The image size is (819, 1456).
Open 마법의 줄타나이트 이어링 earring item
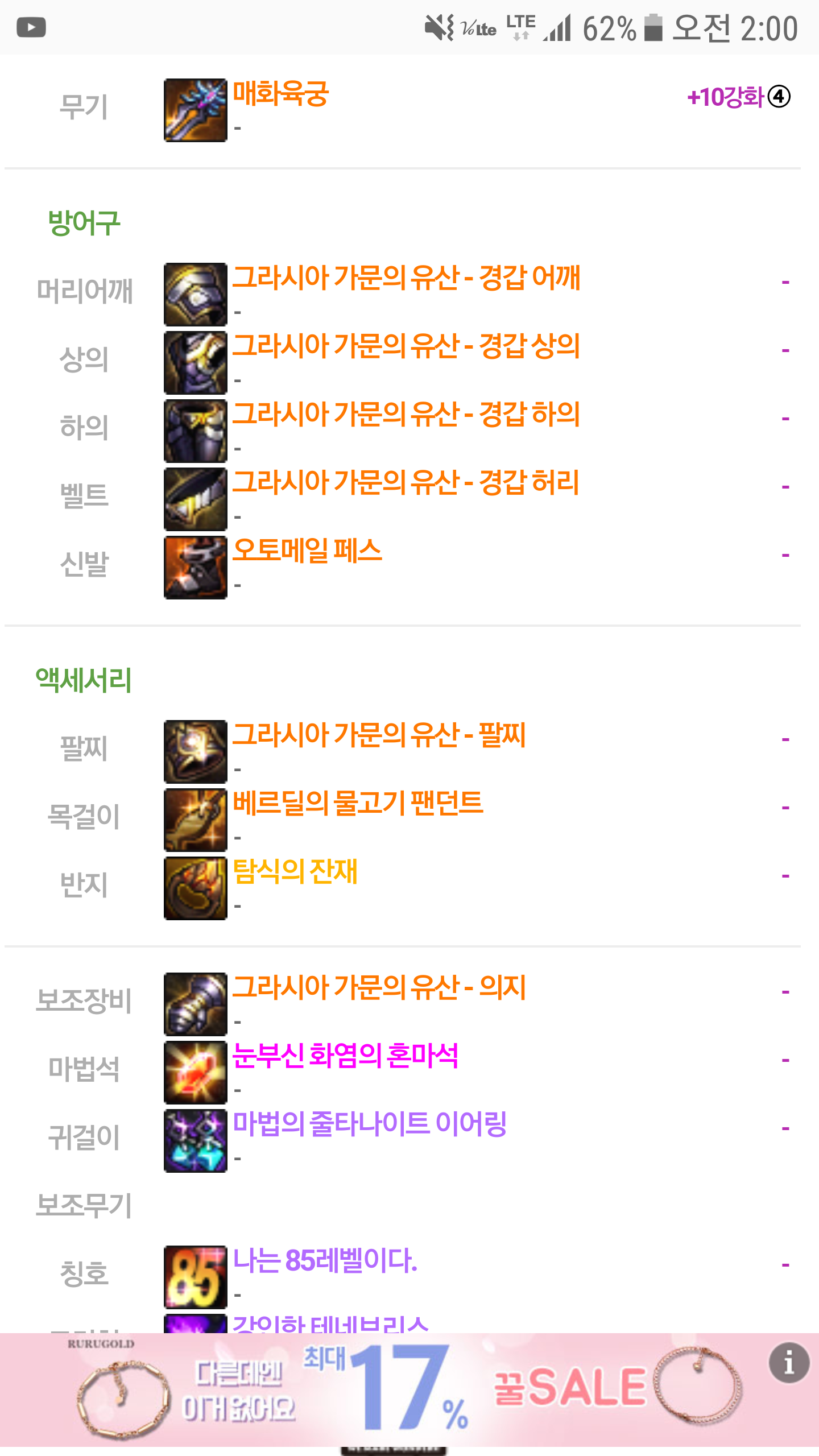point(370,1124)
